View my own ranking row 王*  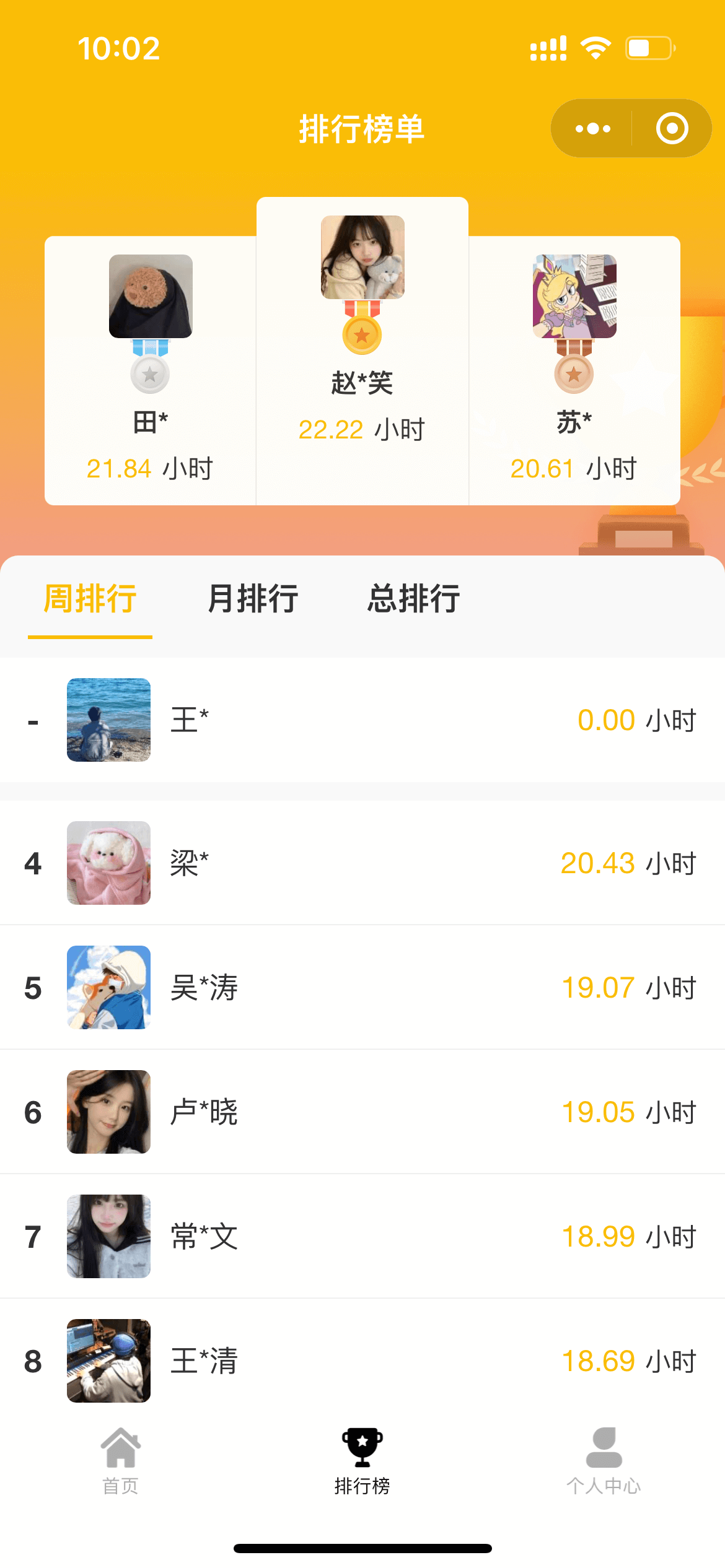(362, 720)
